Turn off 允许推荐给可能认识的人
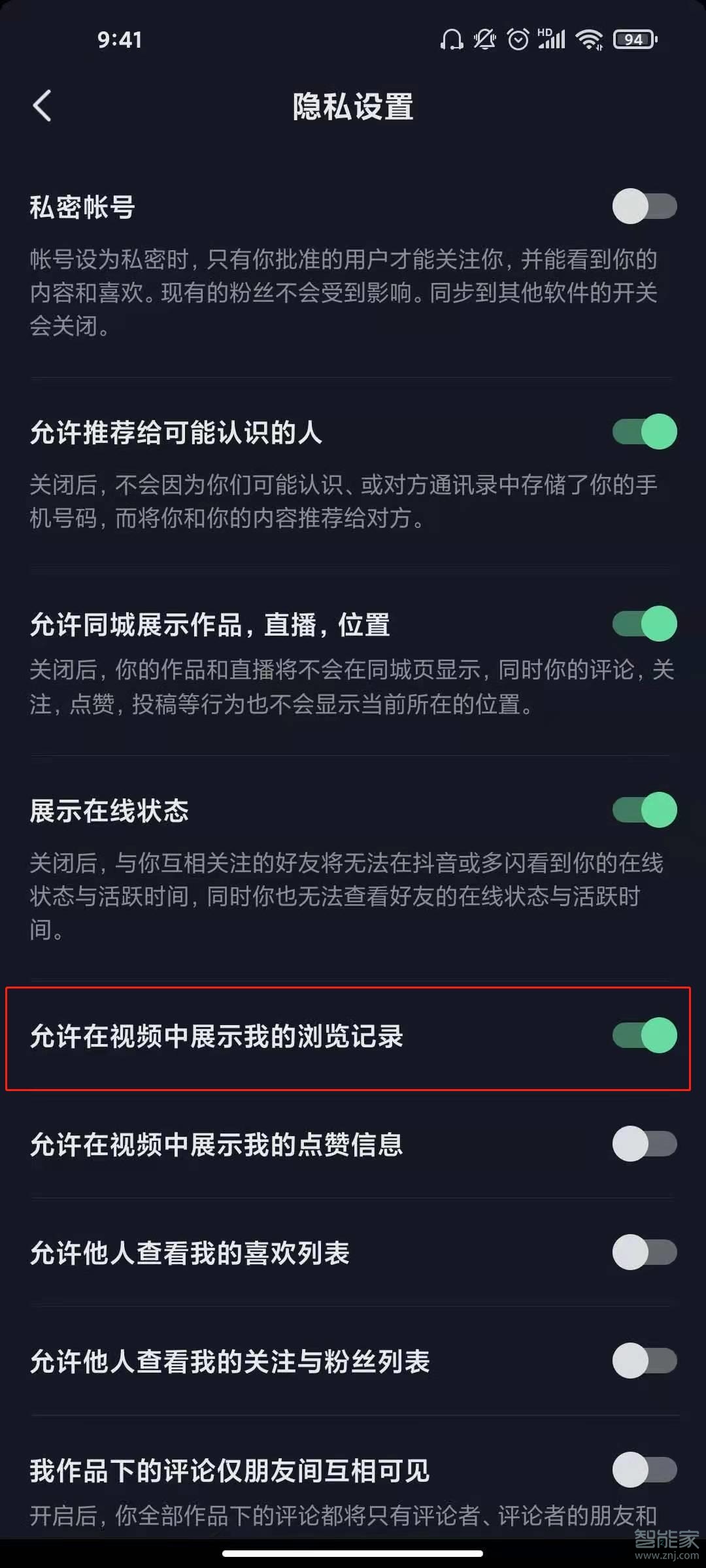The height and width of the screenshot is (1568, 706). coord(645,431)
